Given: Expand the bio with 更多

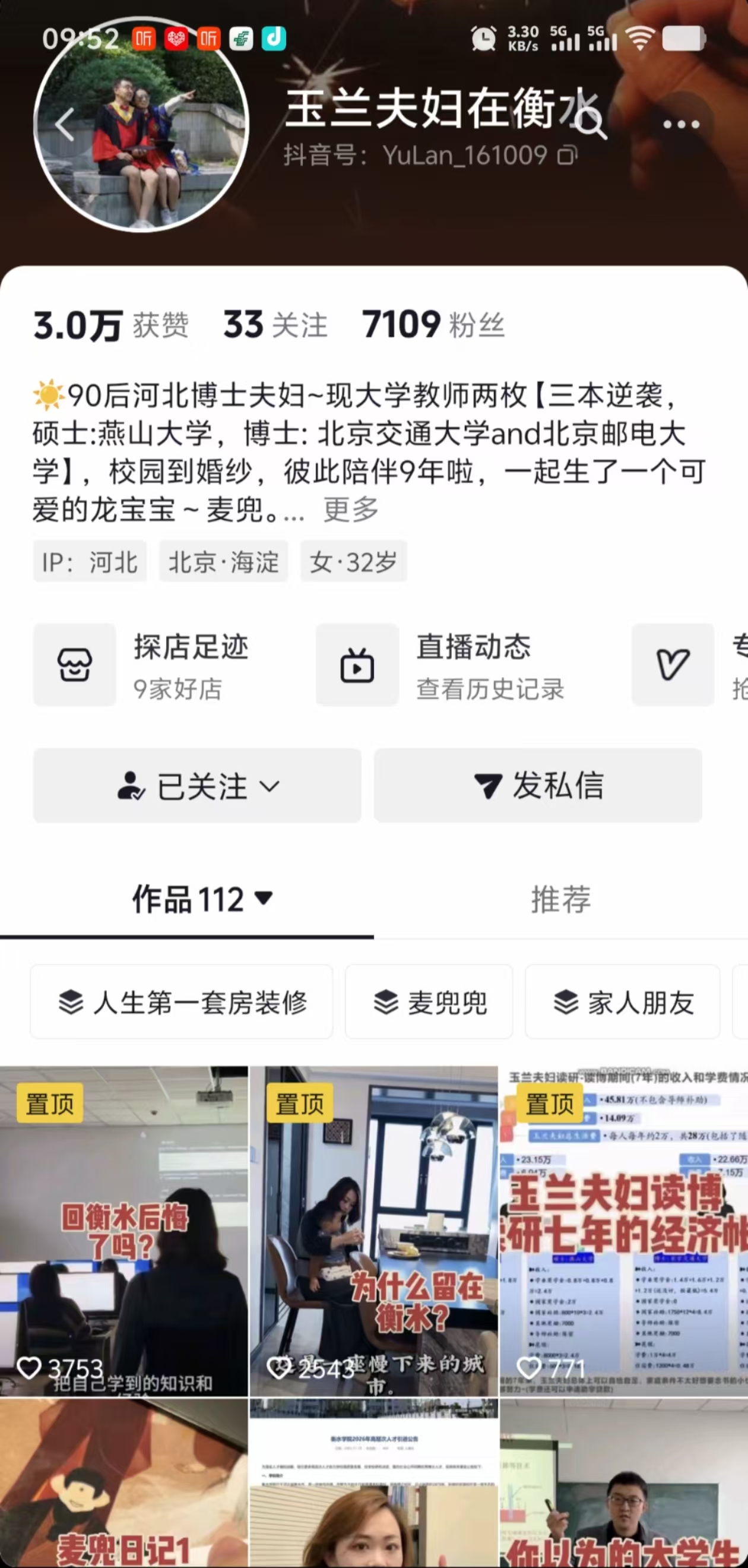Looking at the screenshot, I should tap(351, 510).
